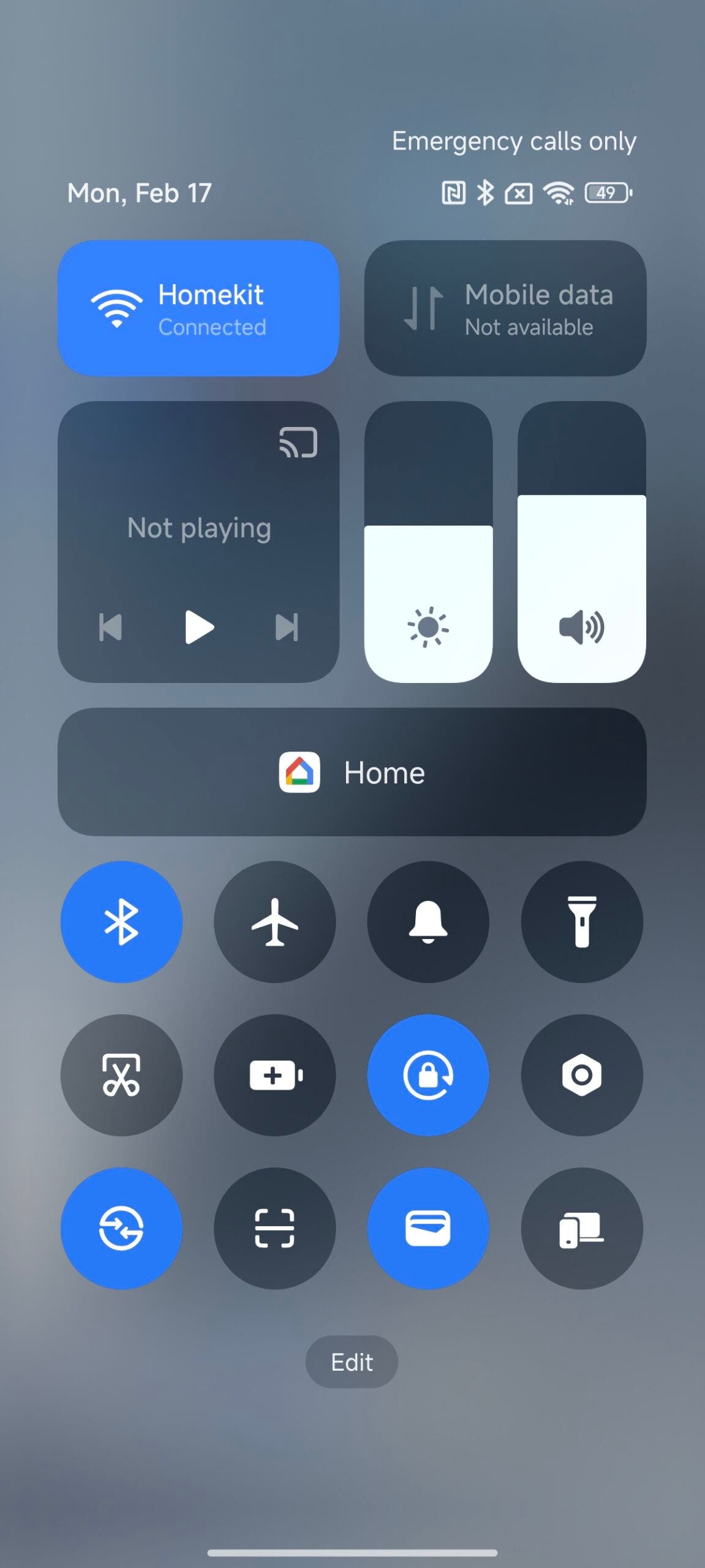Turn on the flashlight
705x1568 pixels.
click(581, 922)
